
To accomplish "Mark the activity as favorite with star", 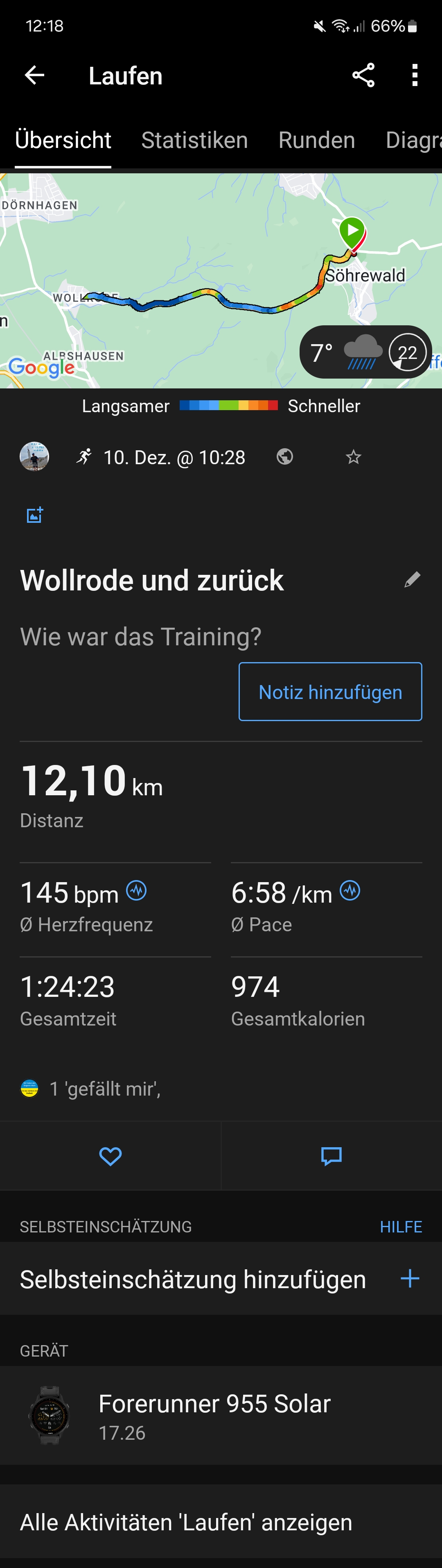I will (x=353, y=456).
